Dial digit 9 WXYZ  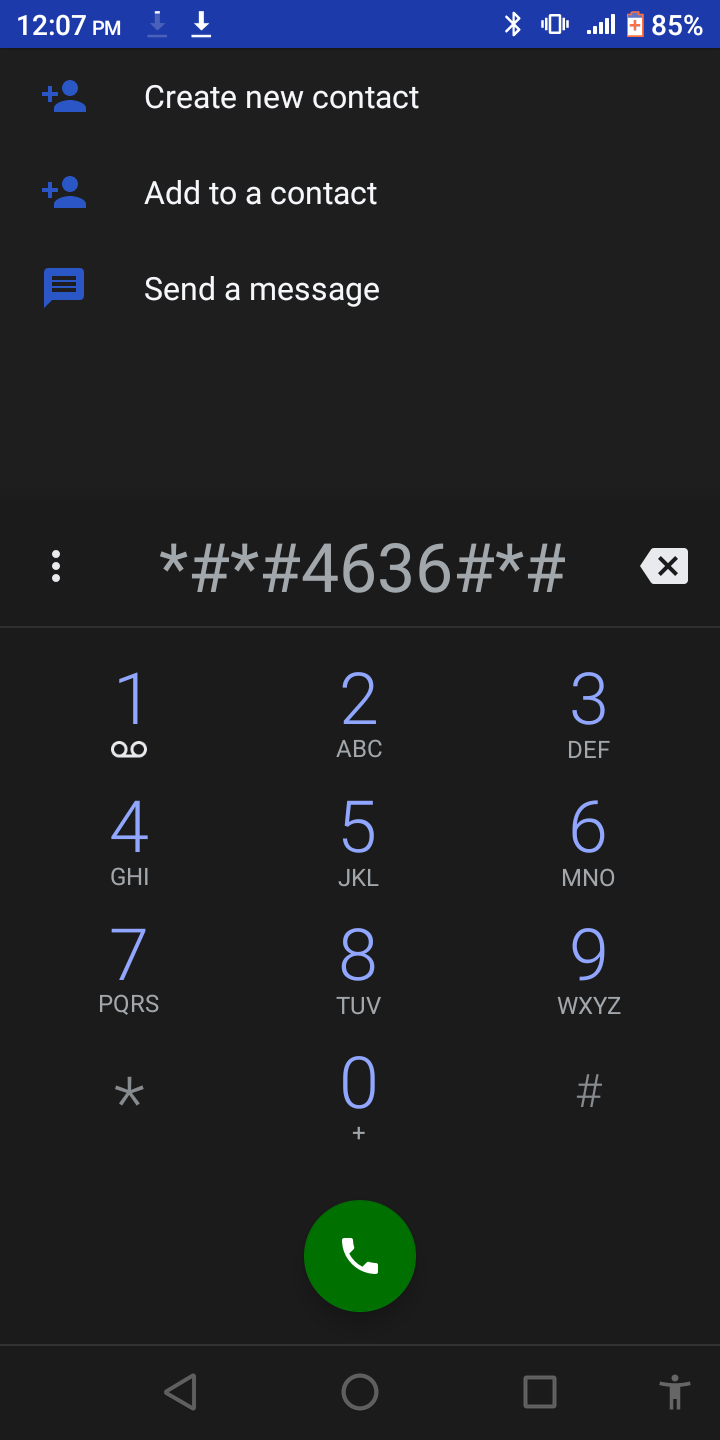(588, 968)
